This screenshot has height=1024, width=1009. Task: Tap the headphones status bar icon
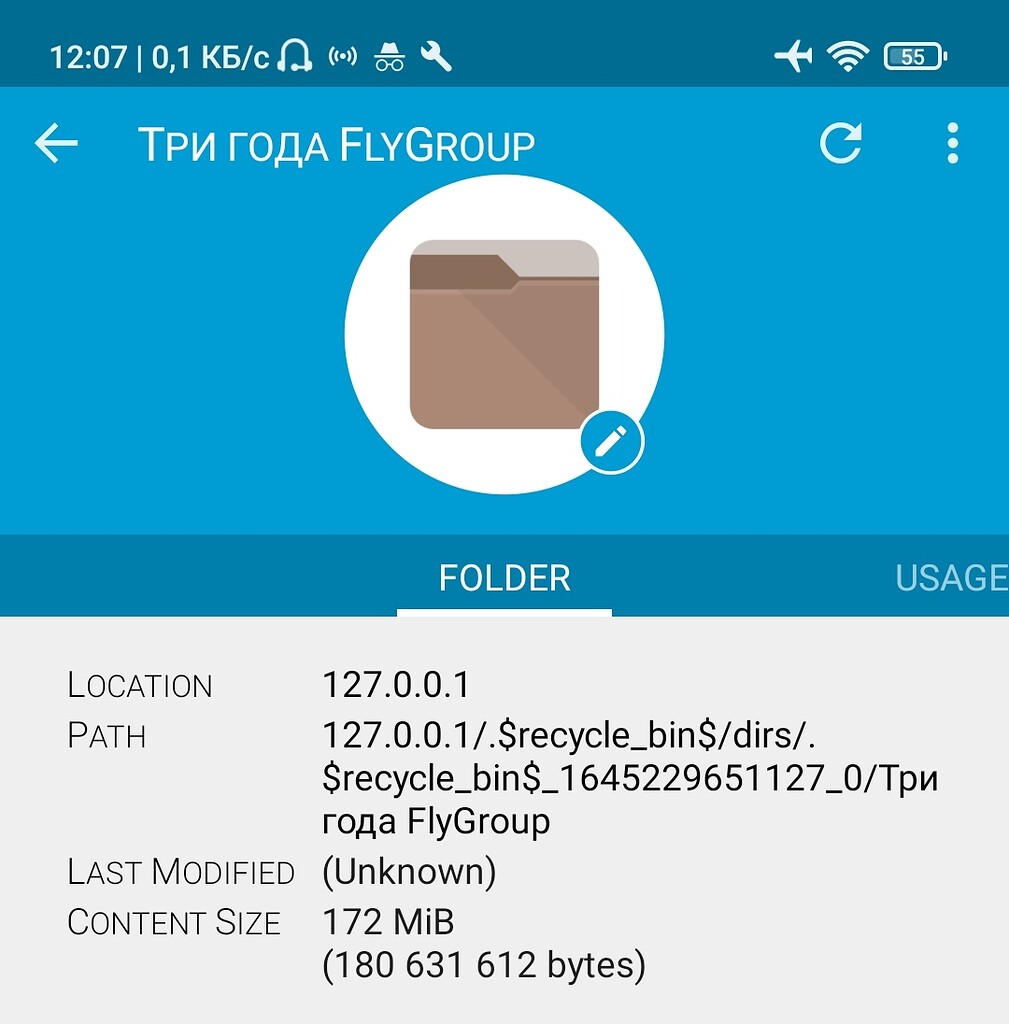tap(295, 57)
